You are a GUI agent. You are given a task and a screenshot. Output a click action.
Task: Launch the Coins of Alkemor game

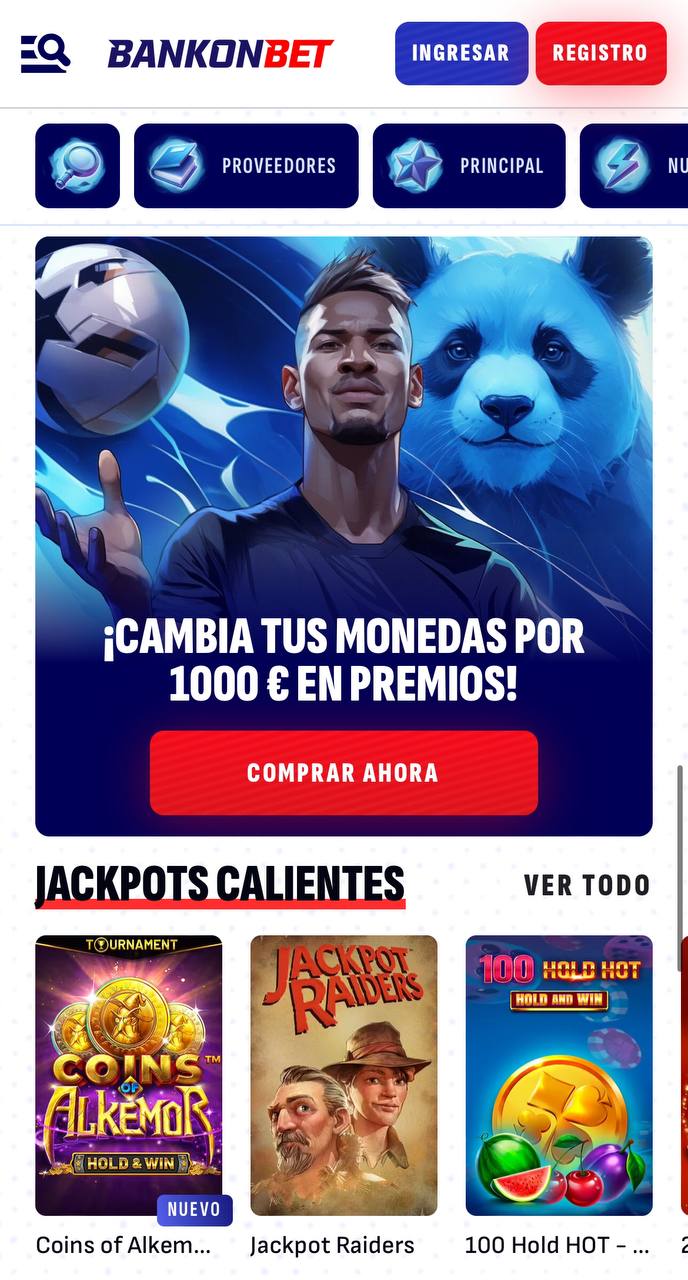pos(129,1075)
